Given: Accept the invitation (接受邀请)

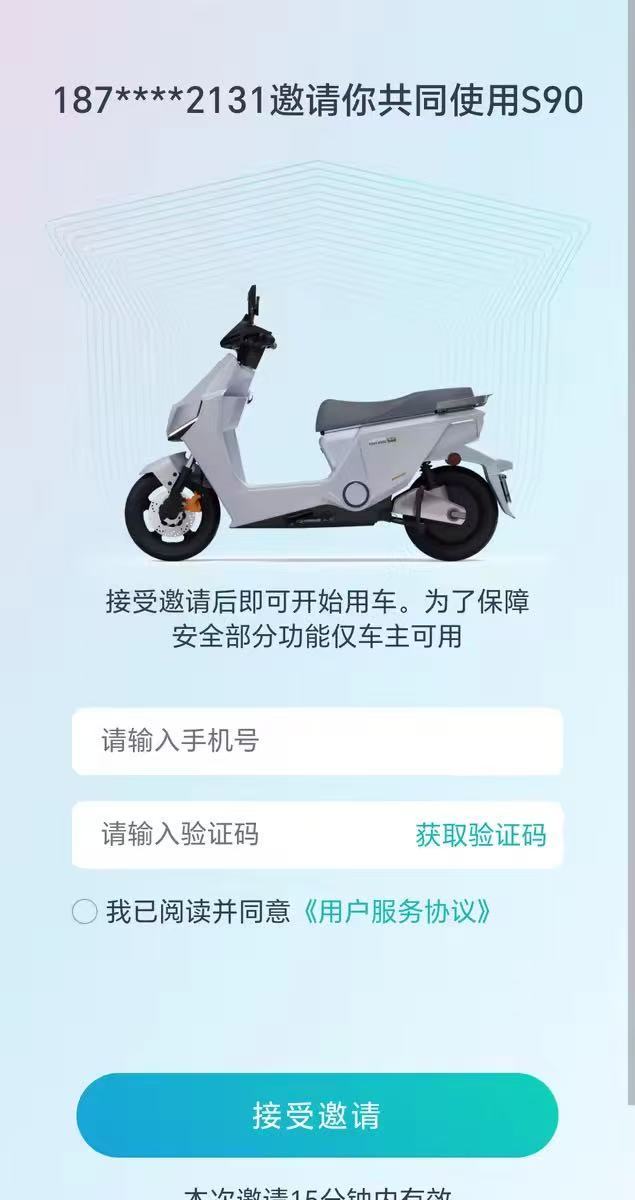Looking at the screenshot, I should tap(316, 1115).
